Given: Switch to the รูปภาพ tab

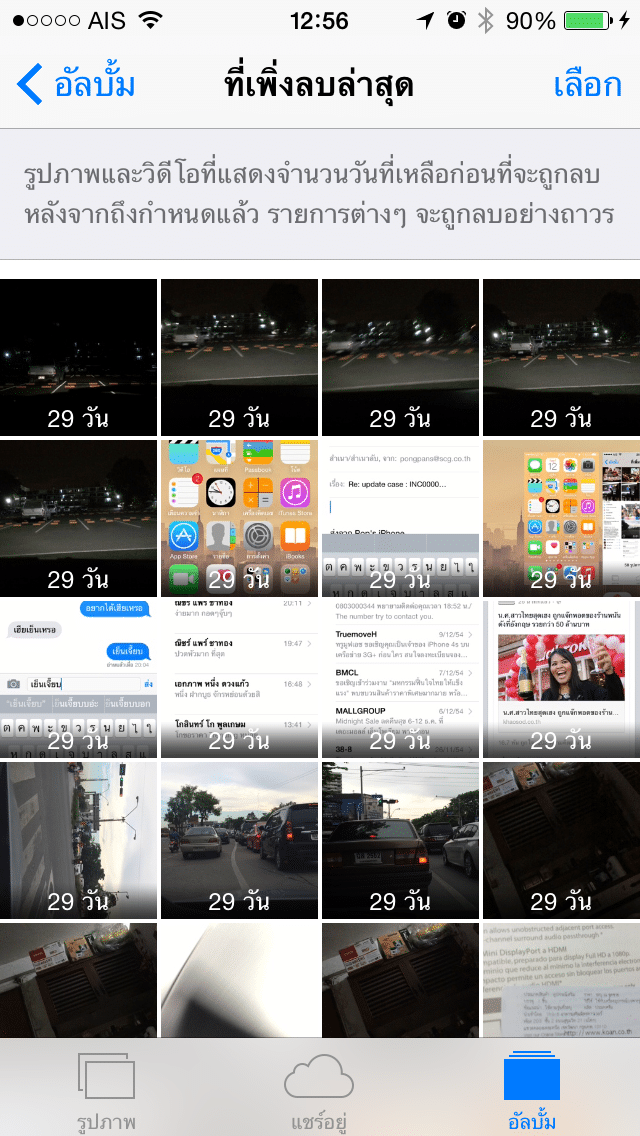Looking at the screenshot, I should coord(107,1091).
